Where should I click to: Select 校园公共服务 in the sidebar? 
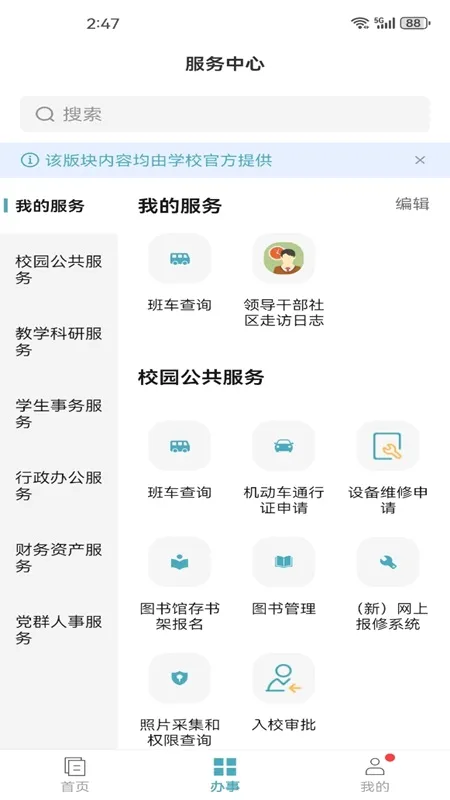pos(59,269)
